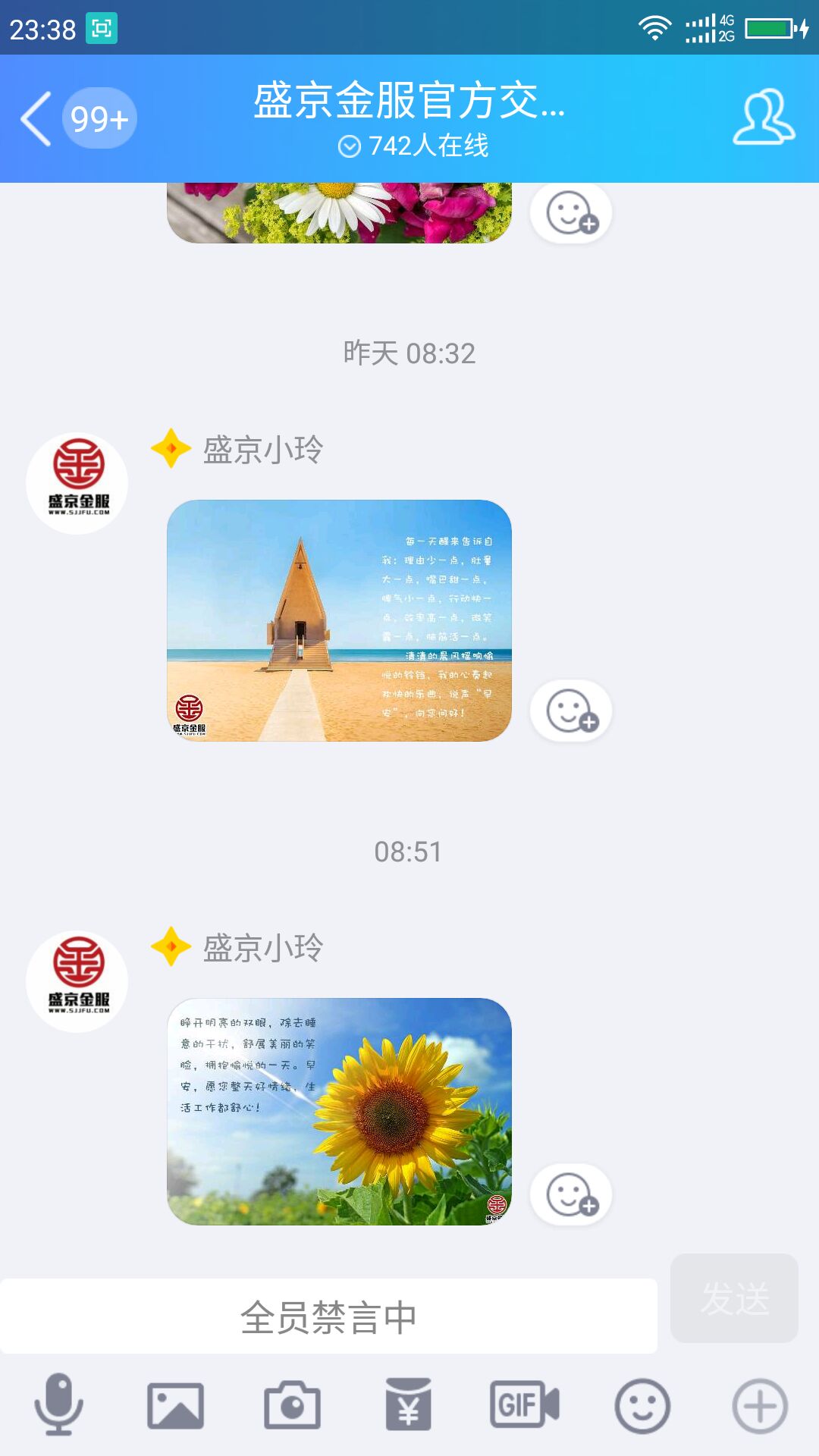Viewport: 819px width, 1456px height.
Task: Send a red packet with the ¥ icon
Action: [x=409, y=1405]
